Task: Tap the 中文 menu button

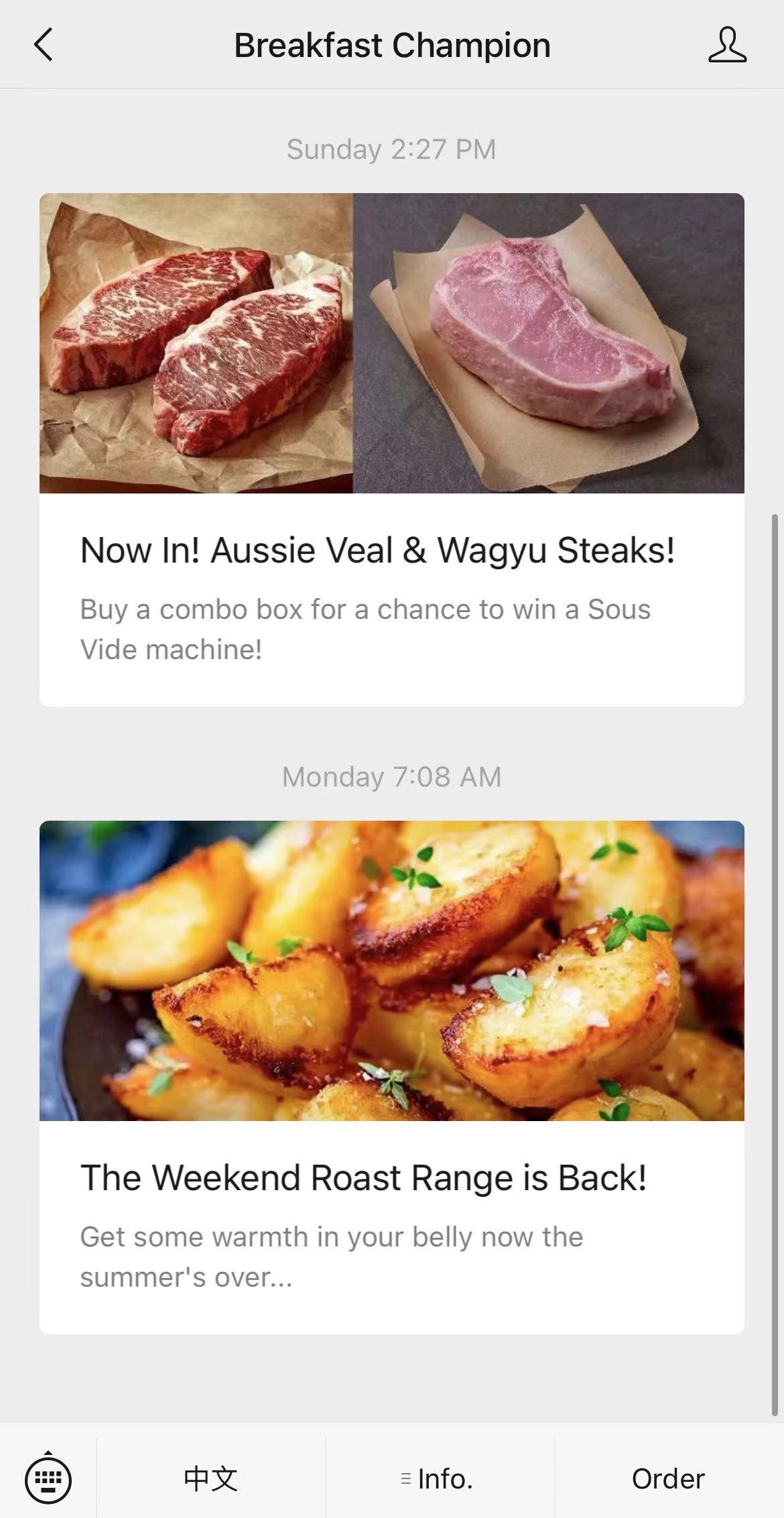Action: click(211, 1478)
